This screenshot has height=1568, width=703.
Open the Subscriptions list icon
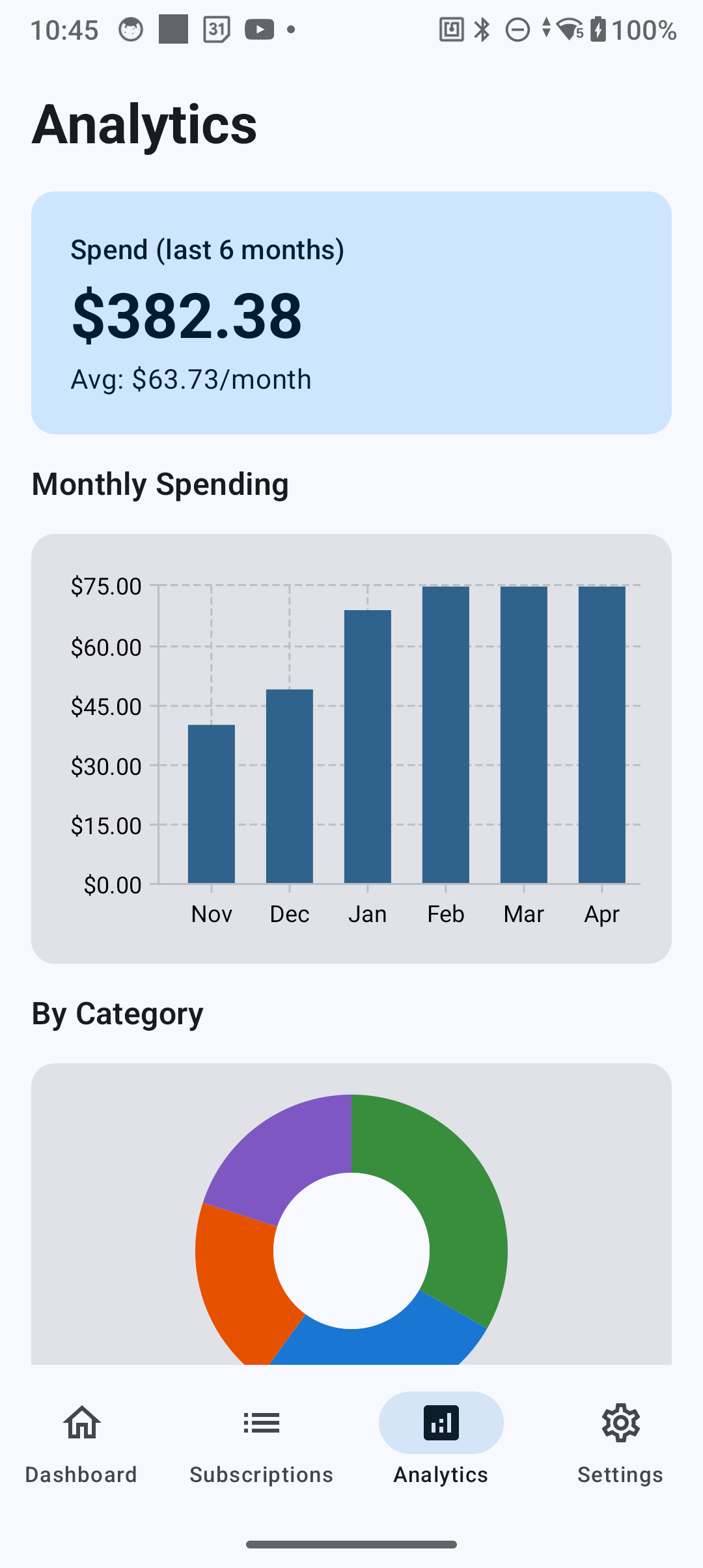(261, 1423)
